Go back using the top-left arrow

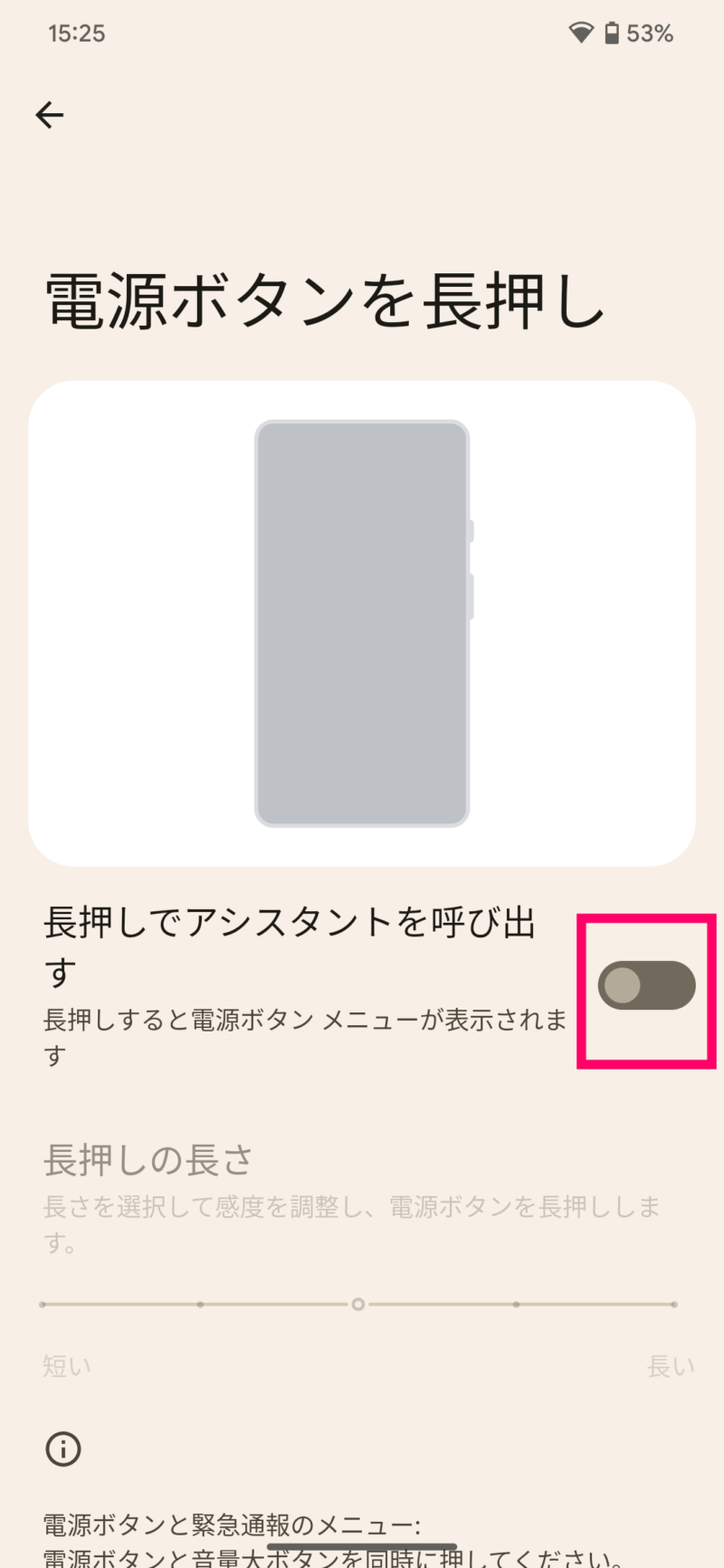pos(50,115)
